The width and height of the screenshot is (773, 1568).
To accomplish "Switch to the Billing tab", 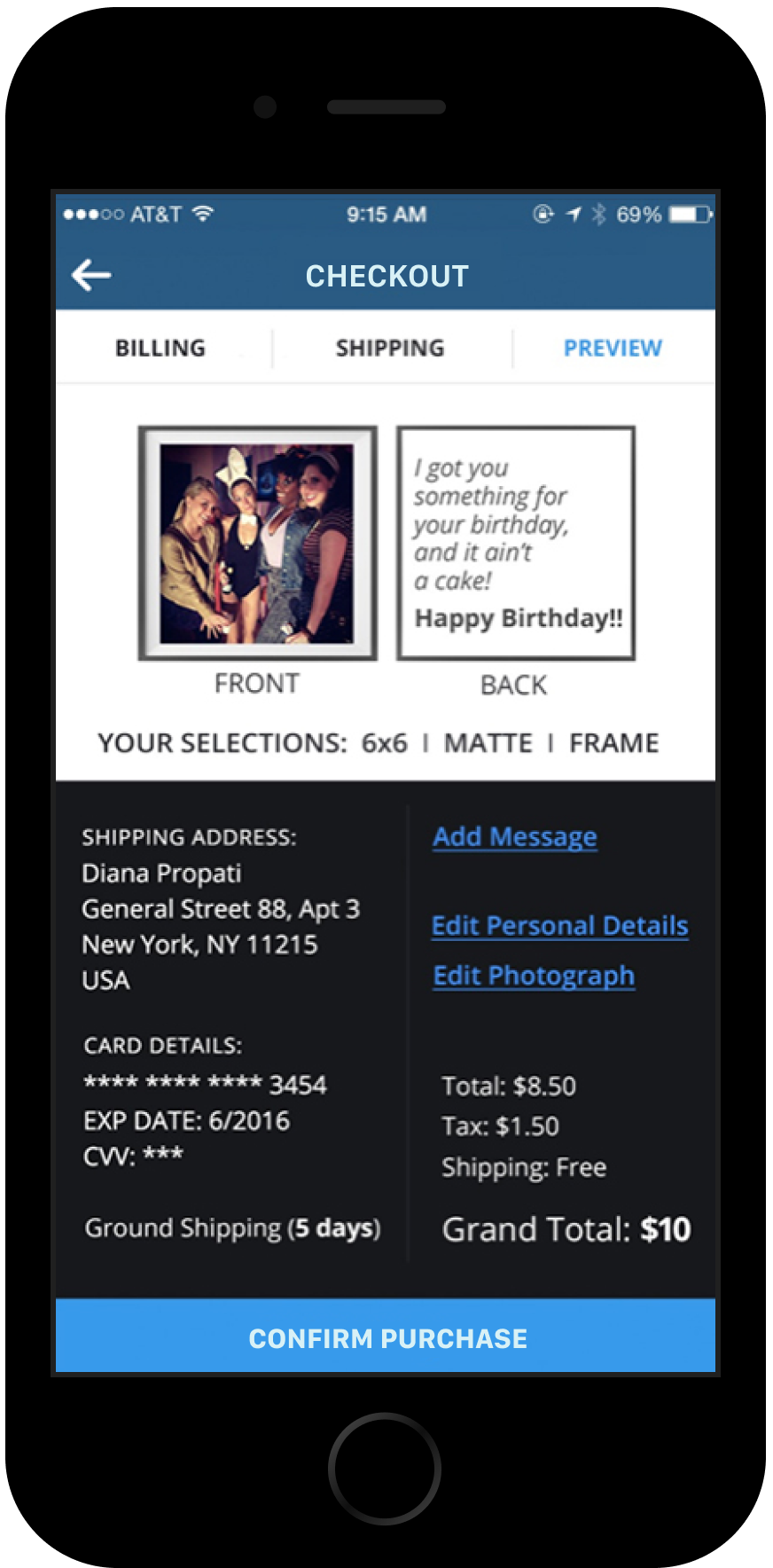I will tap(160, 348).
